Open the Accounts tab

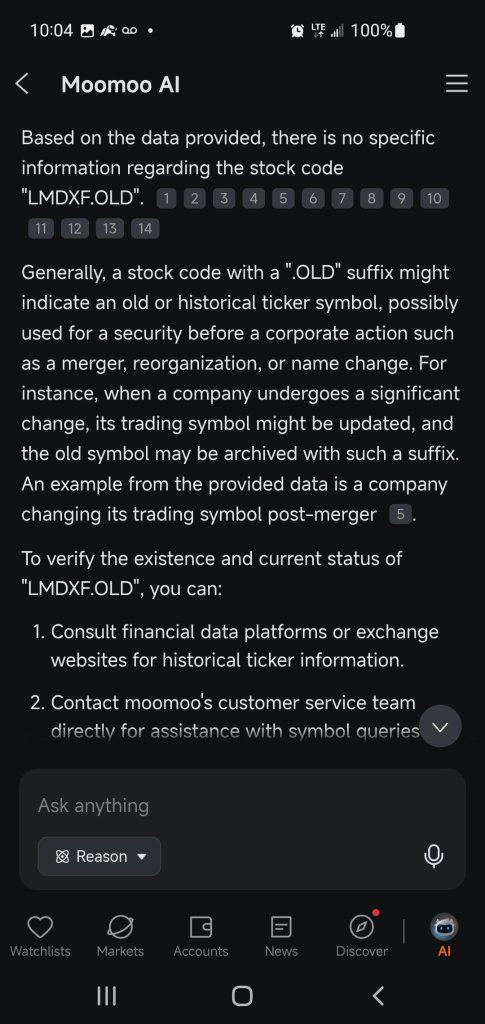point(201,936)
